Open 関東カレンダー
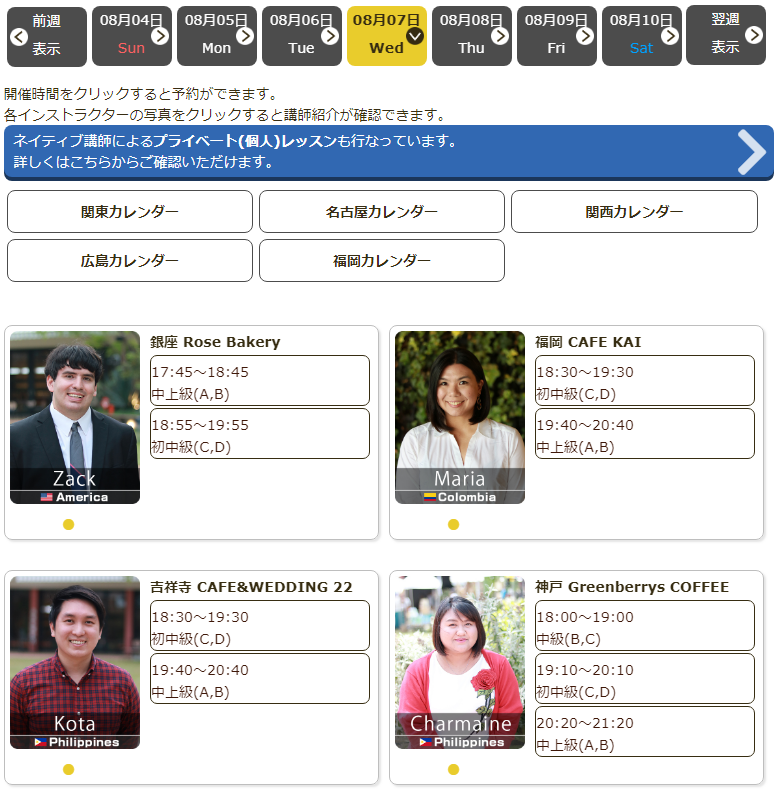 pyautogui.click(x=130, y=212)
